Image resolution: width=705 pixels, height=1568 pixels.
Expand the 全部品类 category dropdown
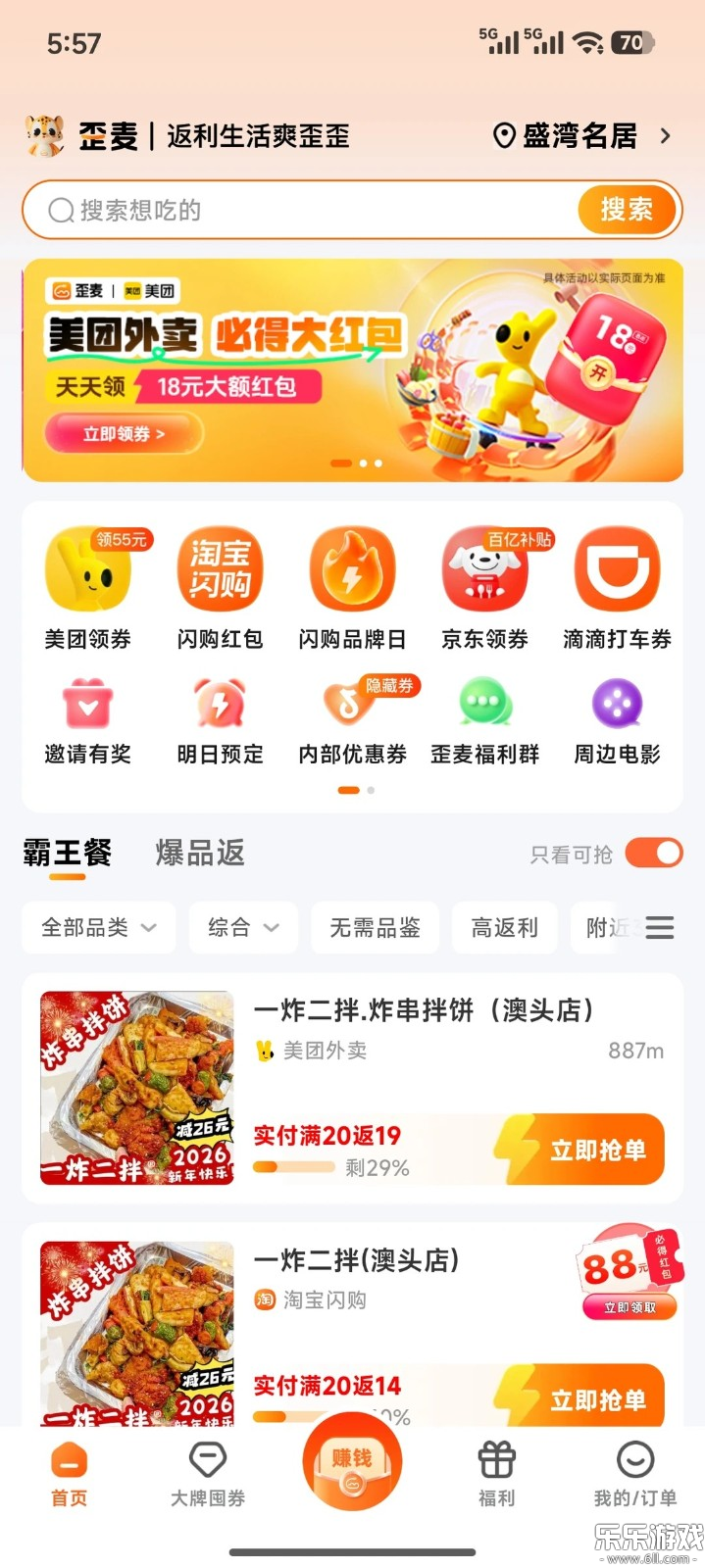pyautogui.click(x=99, y=927)
